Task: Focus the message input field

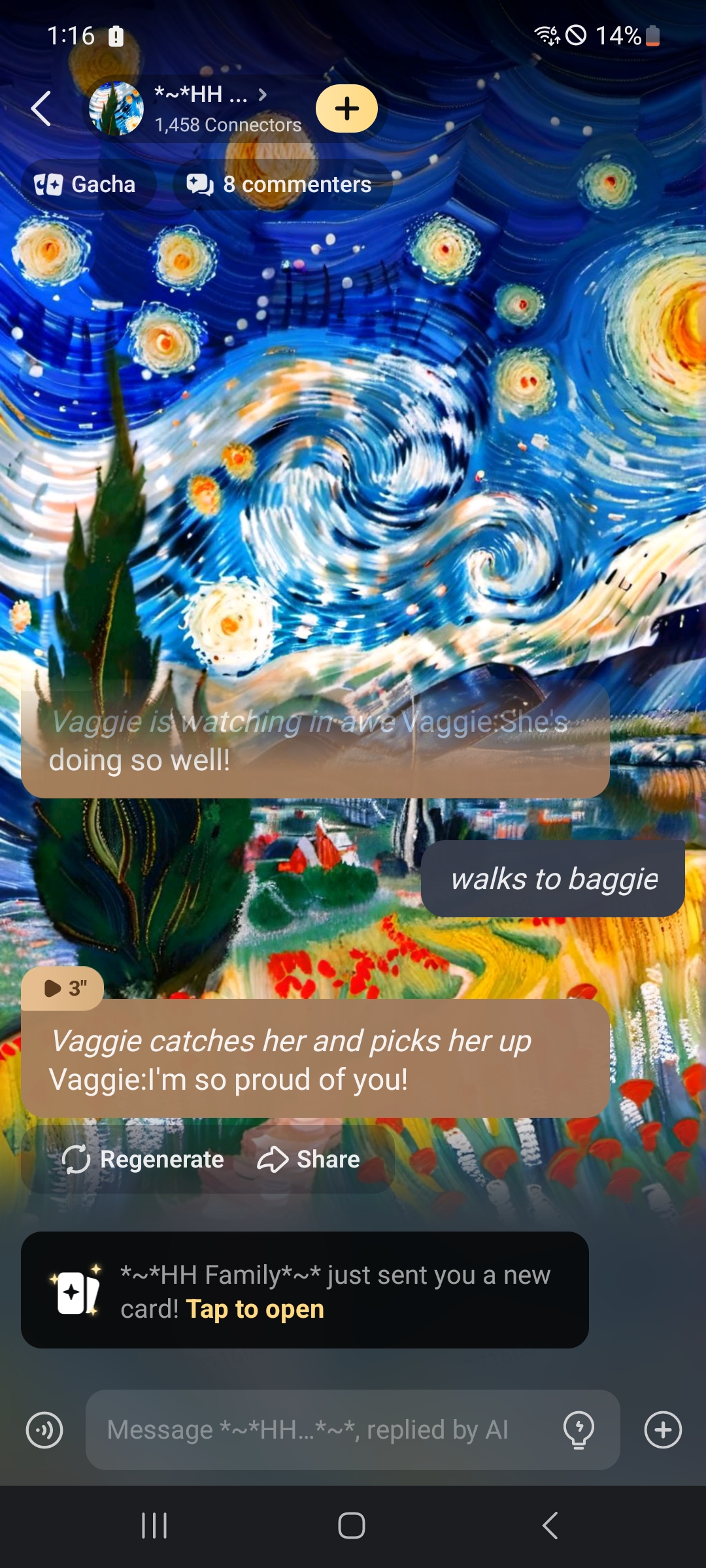Action: click(x=320, y=1430)
